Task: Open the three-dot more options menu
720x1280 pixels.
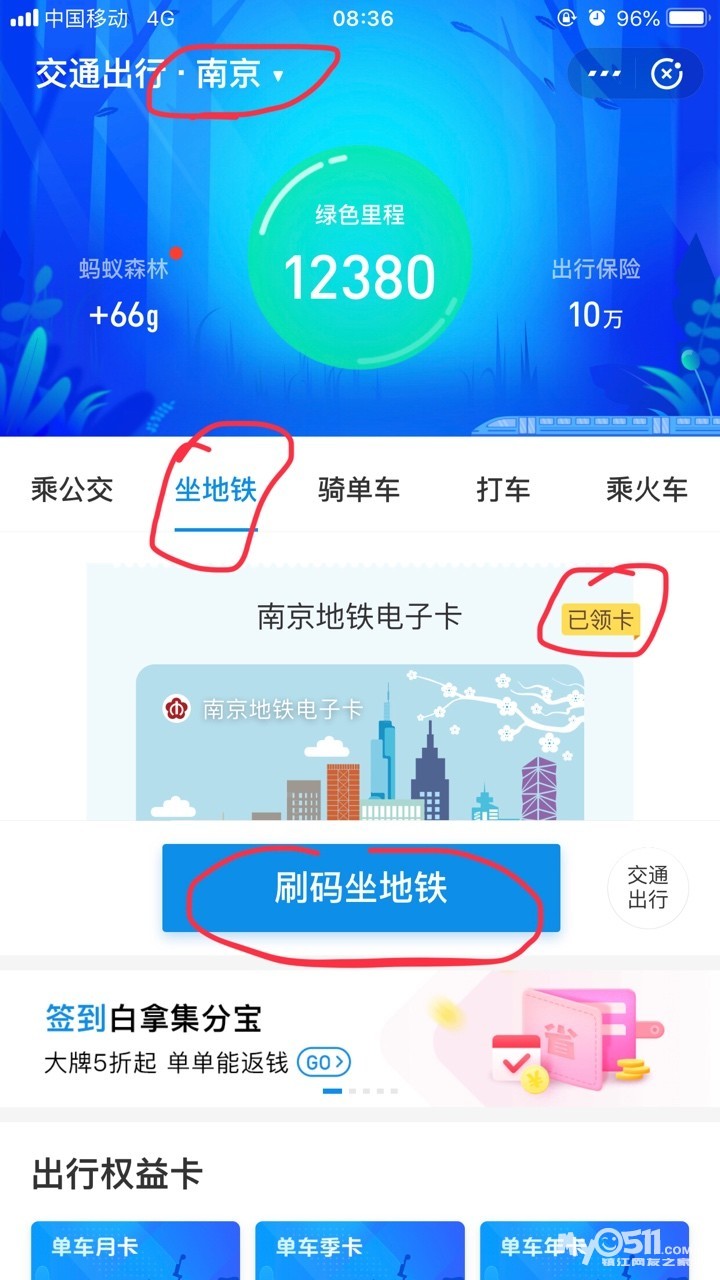Action: pyautogui.click(x=604, y=74)
